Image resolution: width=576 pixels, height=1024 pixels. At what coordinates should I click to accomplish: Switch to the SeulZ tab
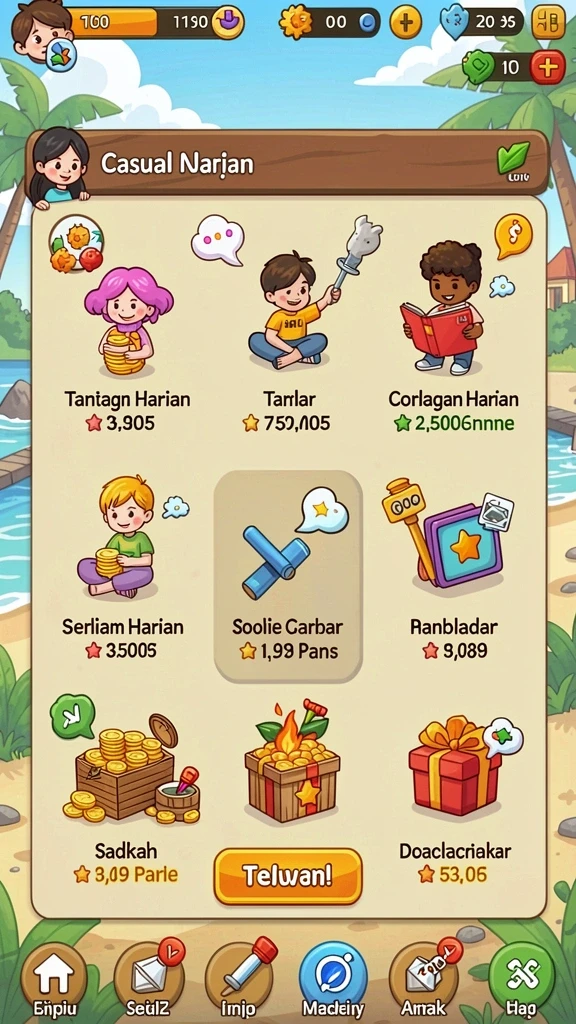click(x=148, y=980)
